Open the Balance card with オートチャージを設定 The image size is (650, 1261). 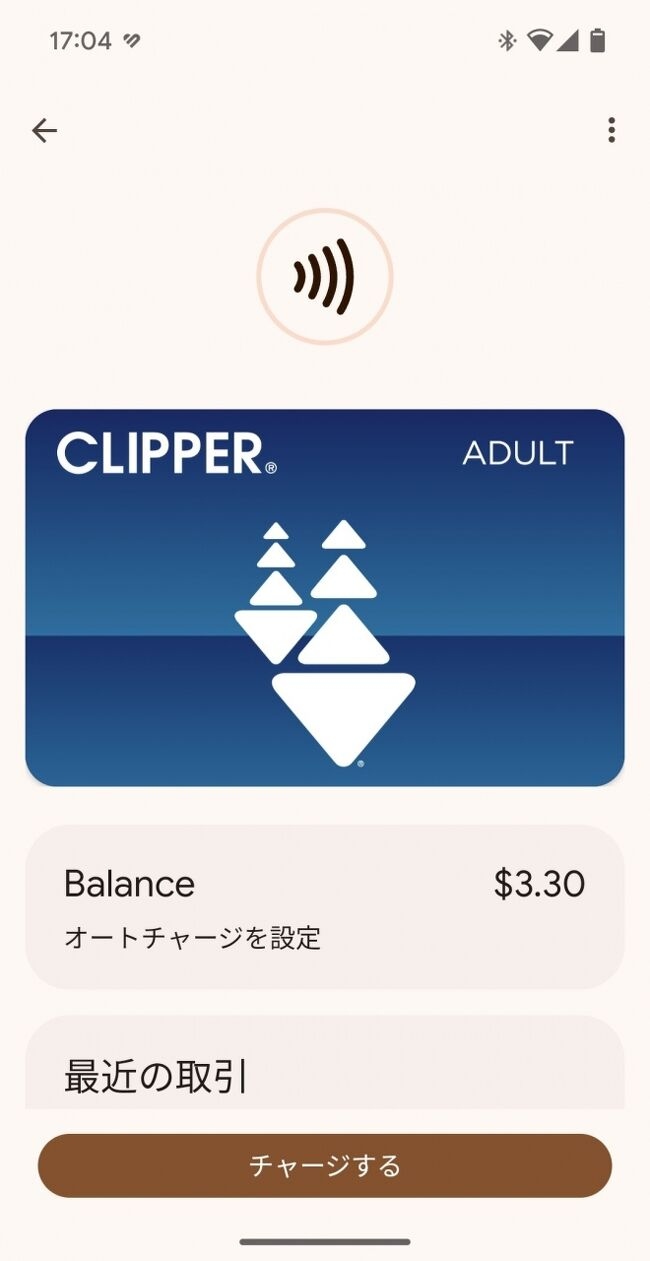(324, 907)
